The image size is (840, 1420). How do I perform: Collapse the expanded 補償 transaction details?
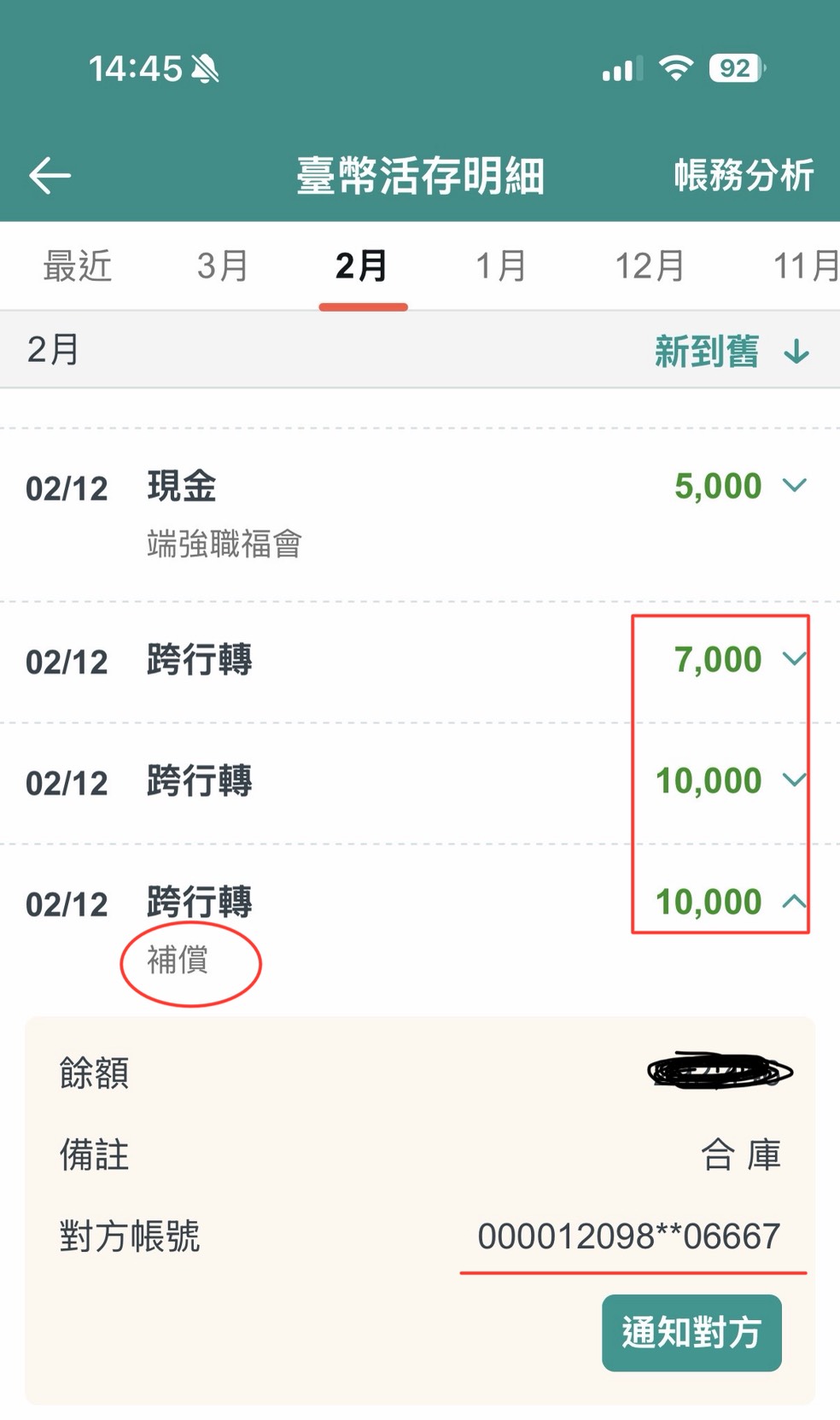pyautogui.click(x=794, y=901)
